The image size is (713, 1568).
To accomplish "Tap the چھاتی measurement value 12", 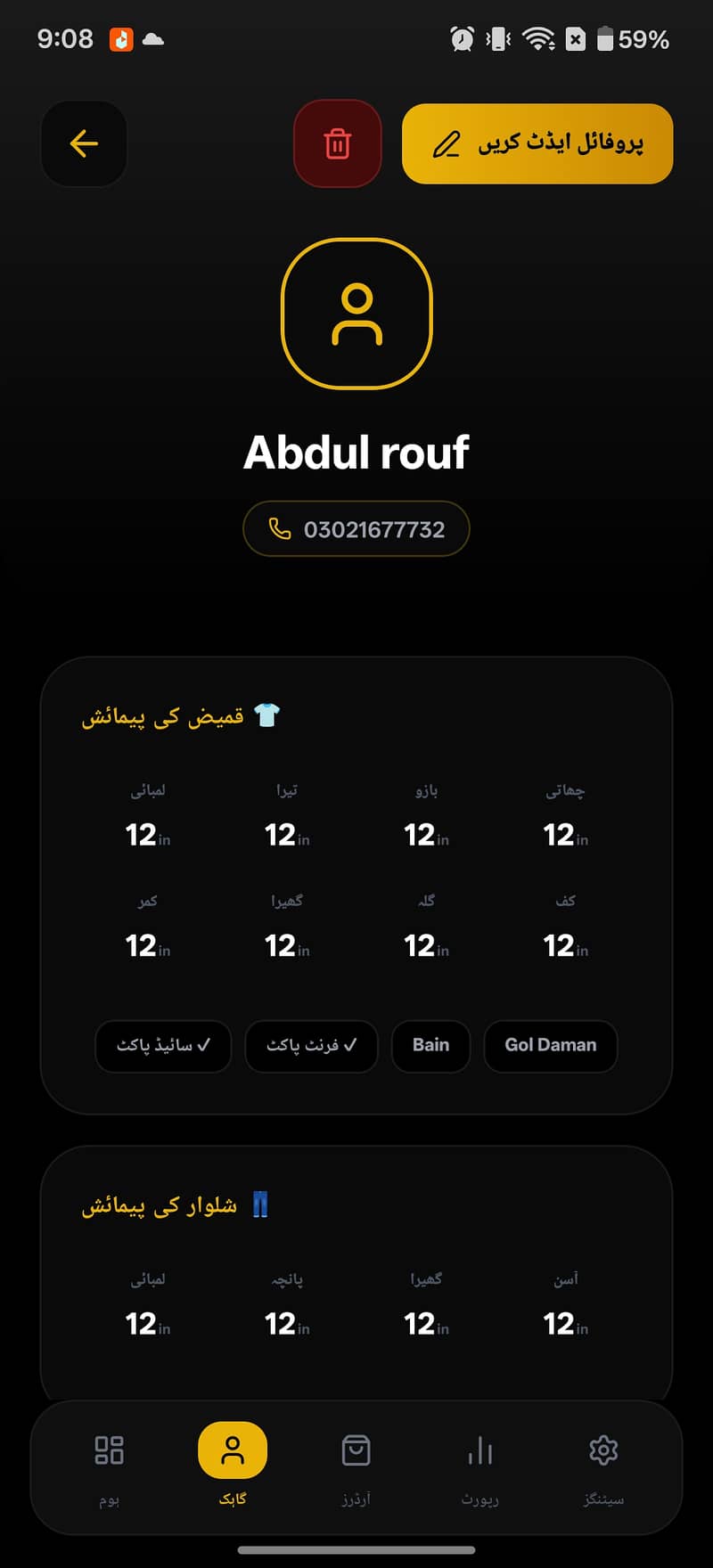I will click(560, 834).
